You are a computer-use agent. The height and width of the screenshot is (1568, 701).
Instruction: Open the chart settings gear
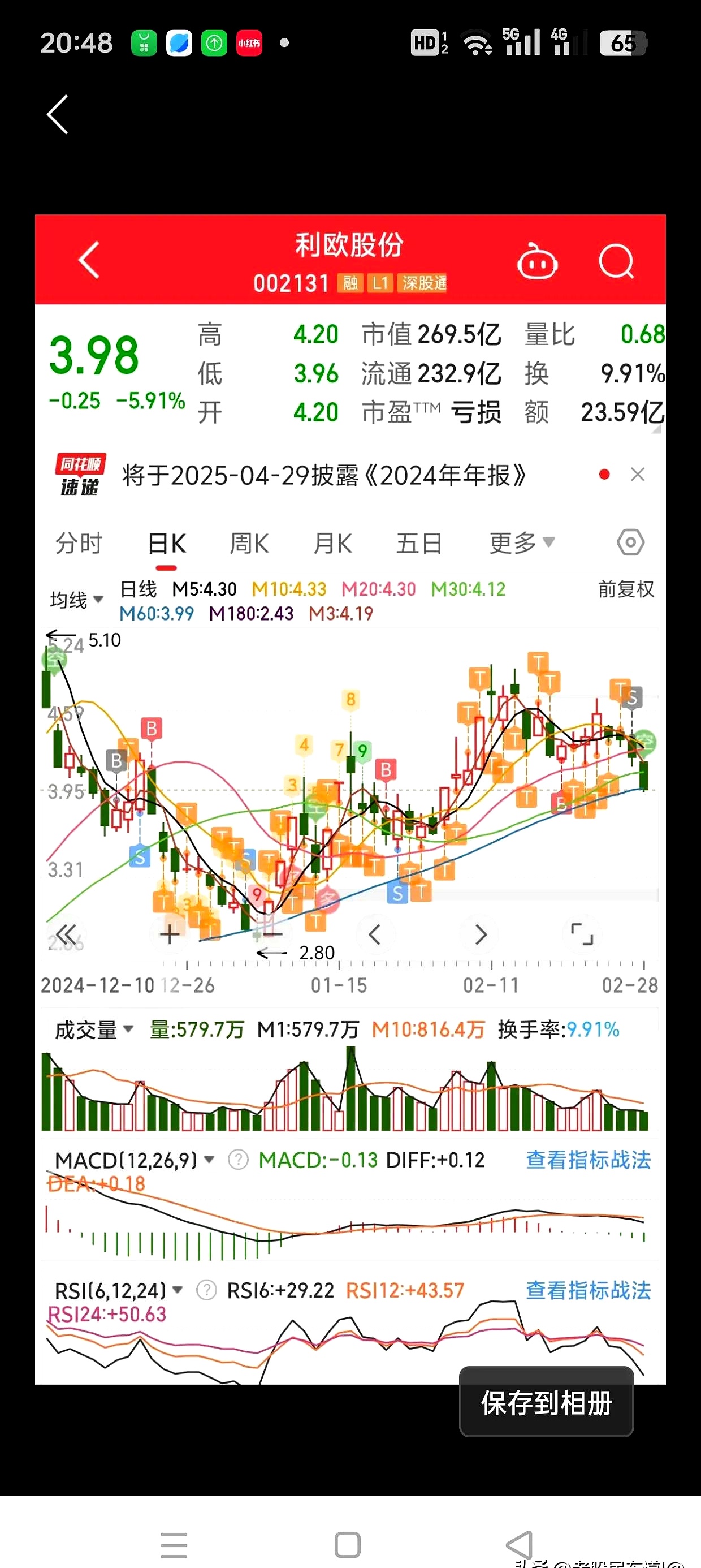click(x=630, y=542)
